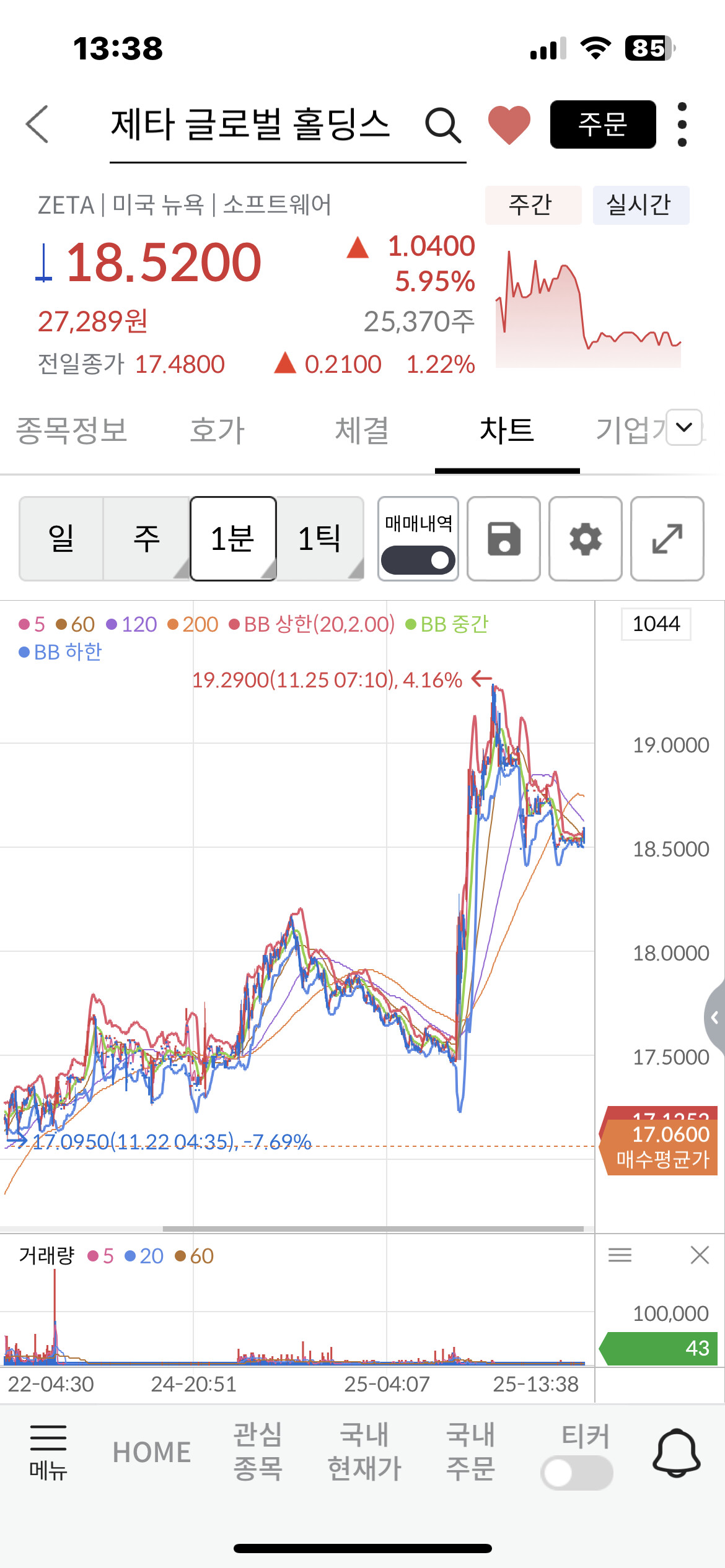This screenshot has width=725, height=1568.
Task: Toggle the 매매내역 switch
Action: (x=418, y=560)
